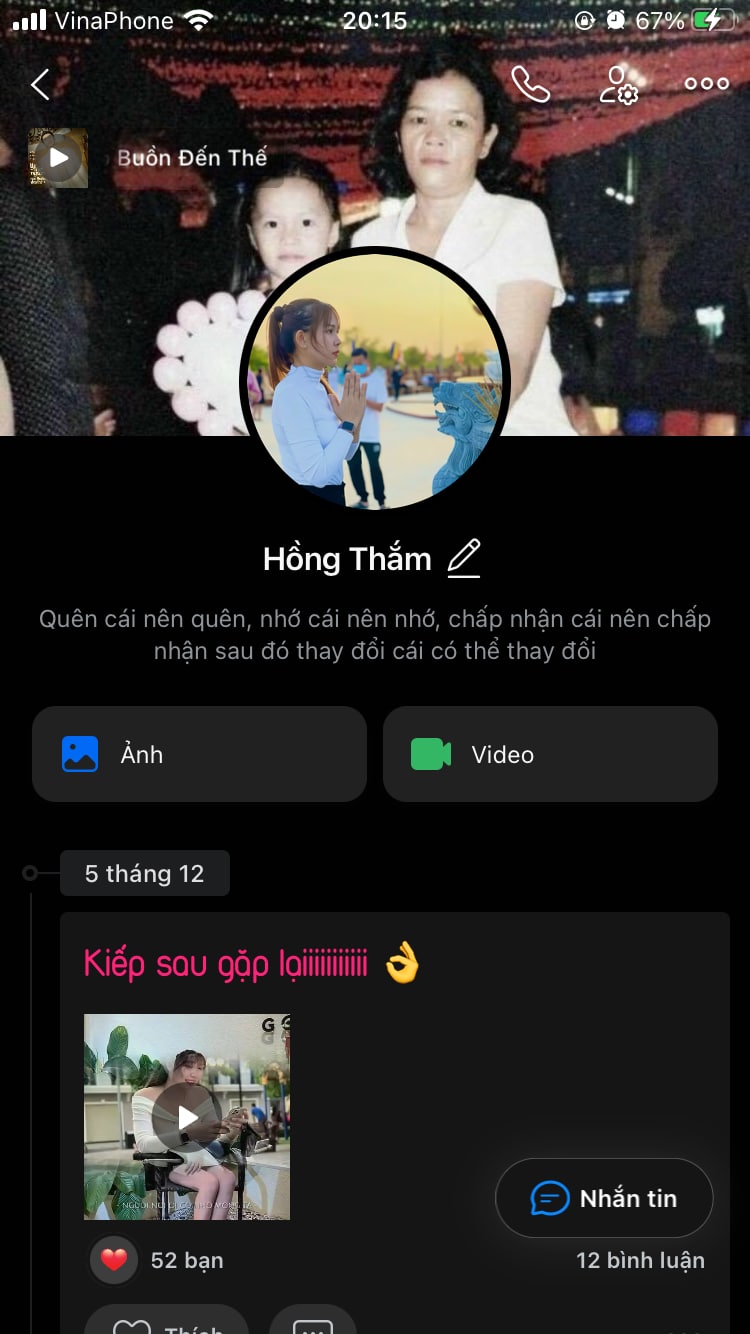The height and width of the screenshot is (1334, 750).
Task: Open friend settings icon
Action: (x=618, y=84)
